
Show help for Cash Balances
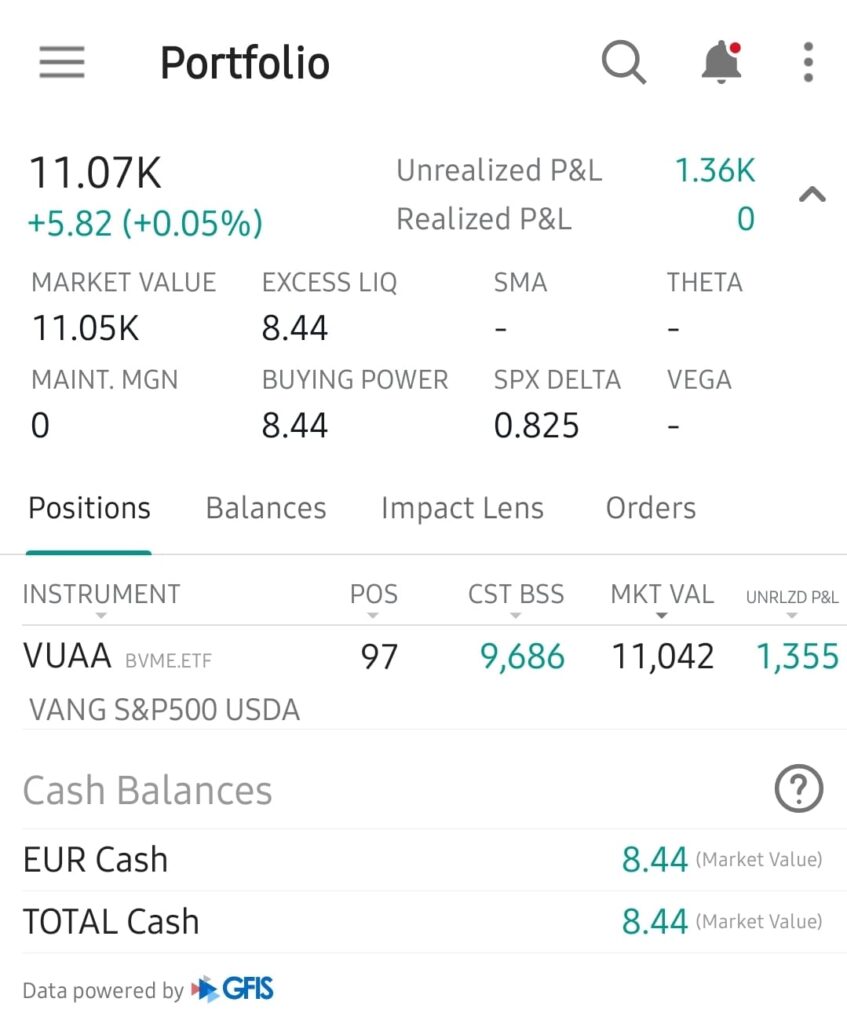[799, 790]
